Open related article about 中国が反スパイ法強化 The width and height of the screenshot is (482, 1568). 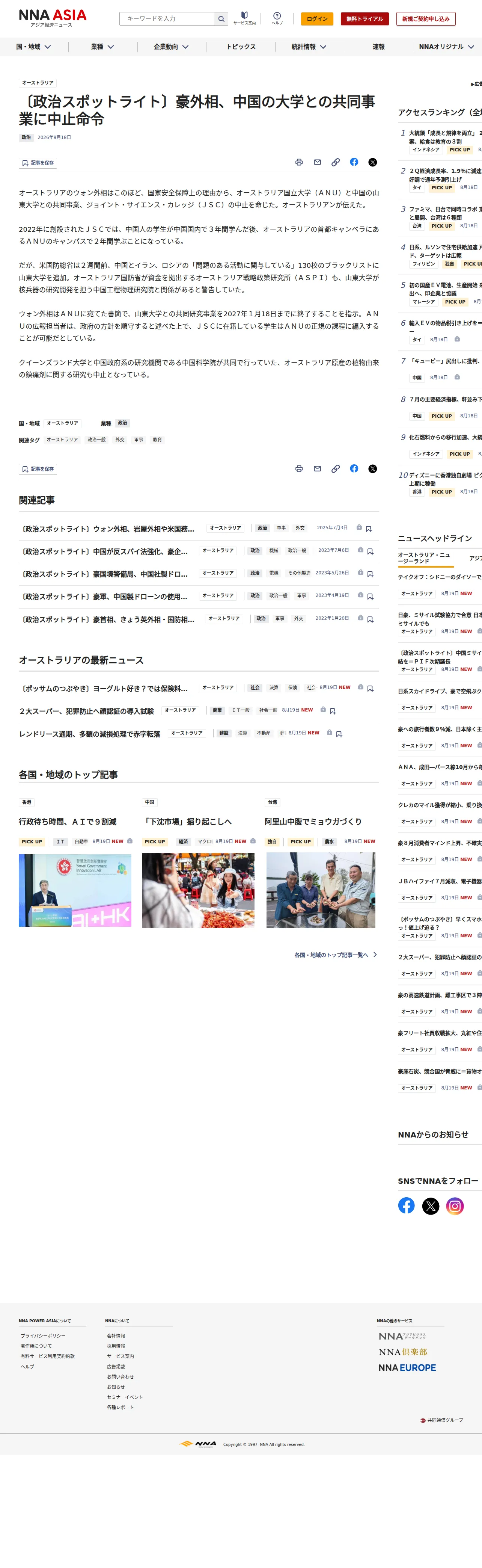(x=105, y=551)
